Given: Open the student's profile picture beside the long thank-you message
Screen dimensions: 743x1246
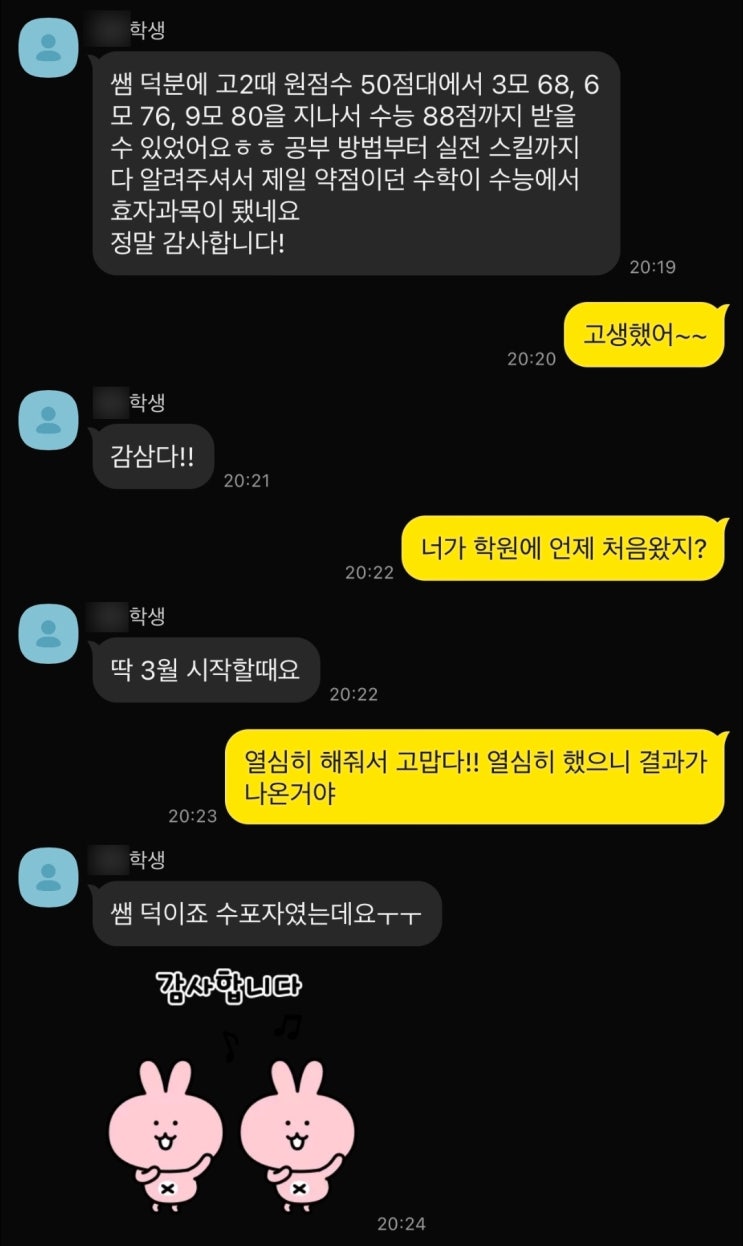Looking at the screenshot, I should 48,46.
